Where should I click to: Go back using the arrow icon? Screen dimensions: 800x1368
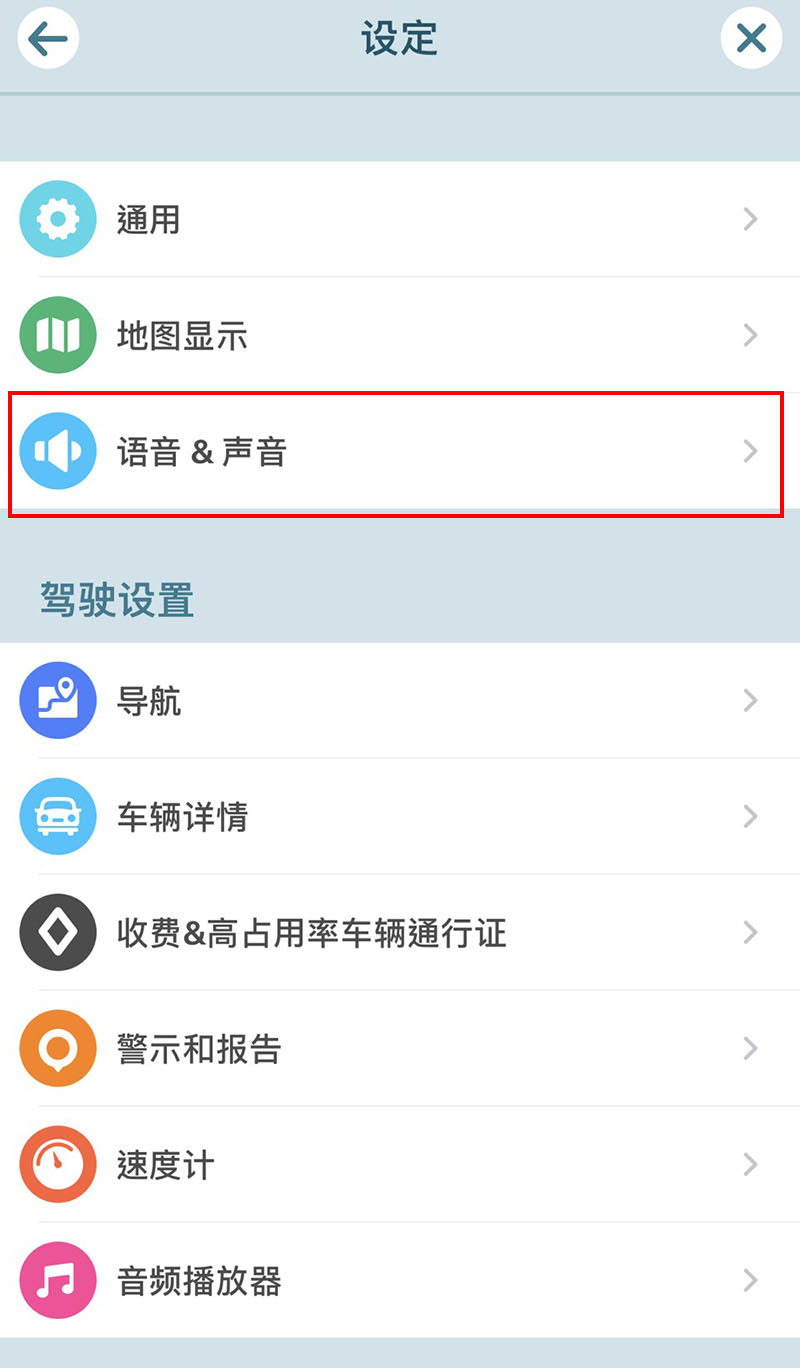(48, 39)
